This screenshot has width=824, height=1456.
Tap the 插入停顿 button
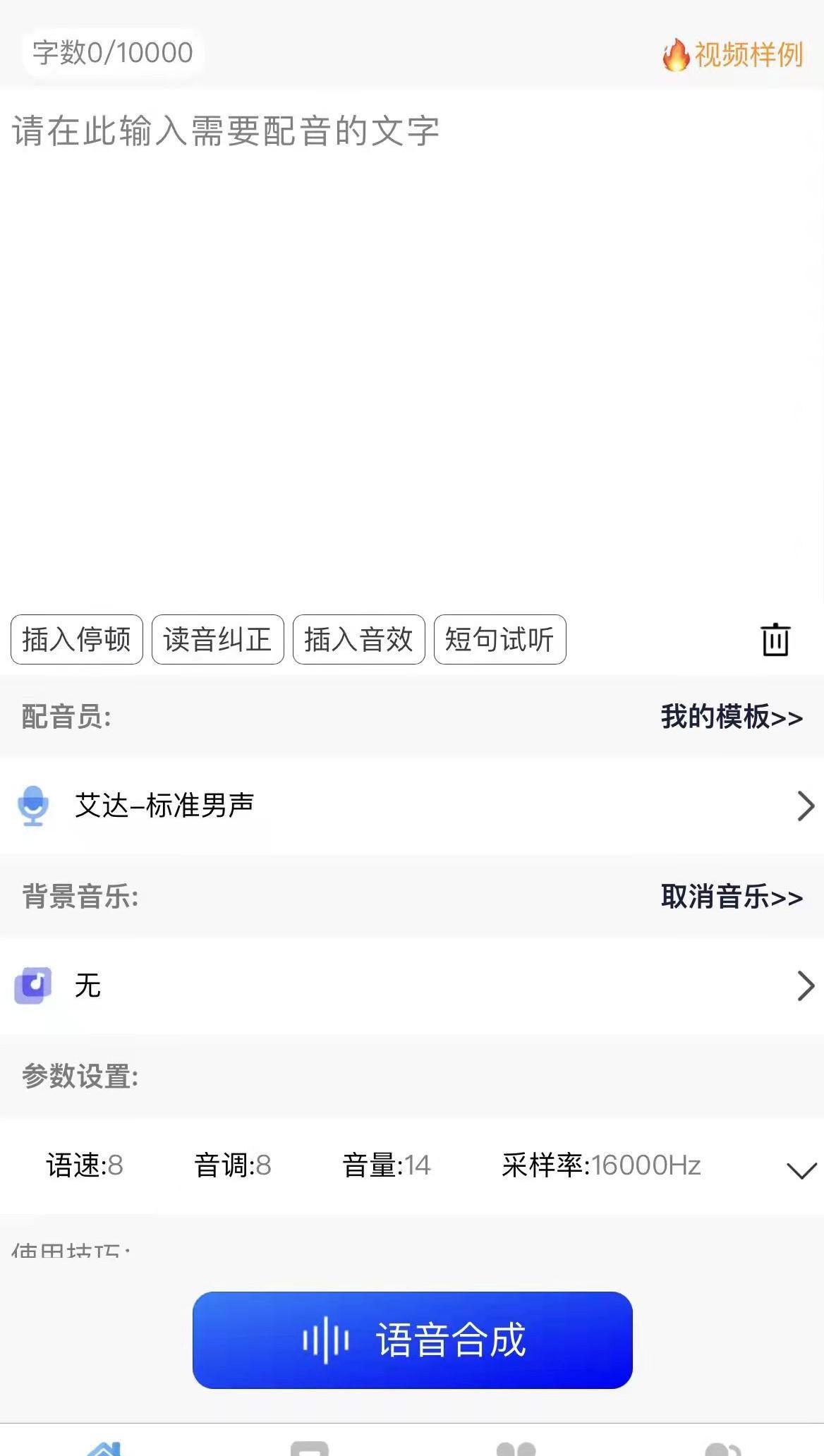[77, 640]
